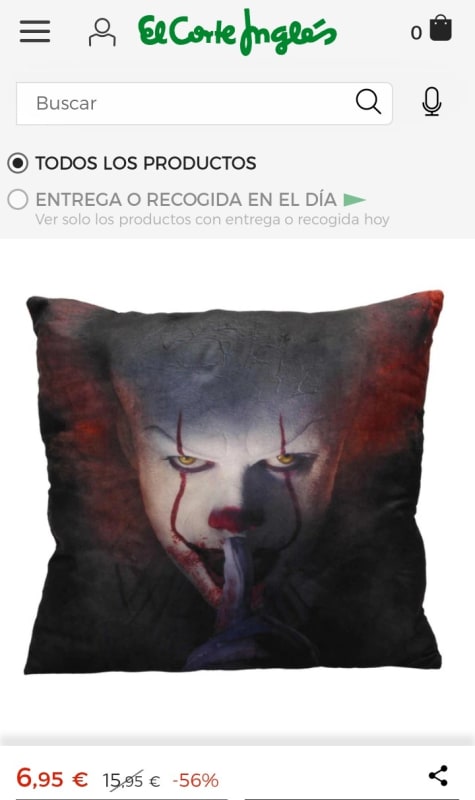Tap the magnifying glass search icon
475x800 pixels.
[x=368, y=102]
